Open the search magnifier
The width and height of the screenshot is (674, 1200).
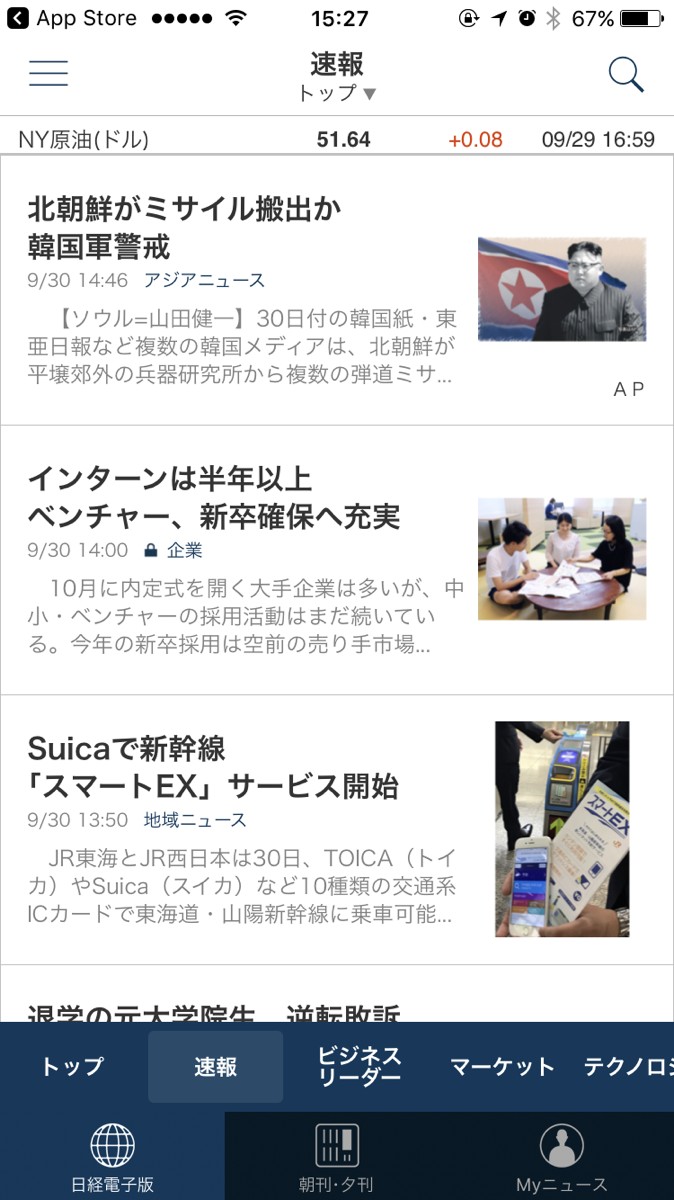click(626, 75)
